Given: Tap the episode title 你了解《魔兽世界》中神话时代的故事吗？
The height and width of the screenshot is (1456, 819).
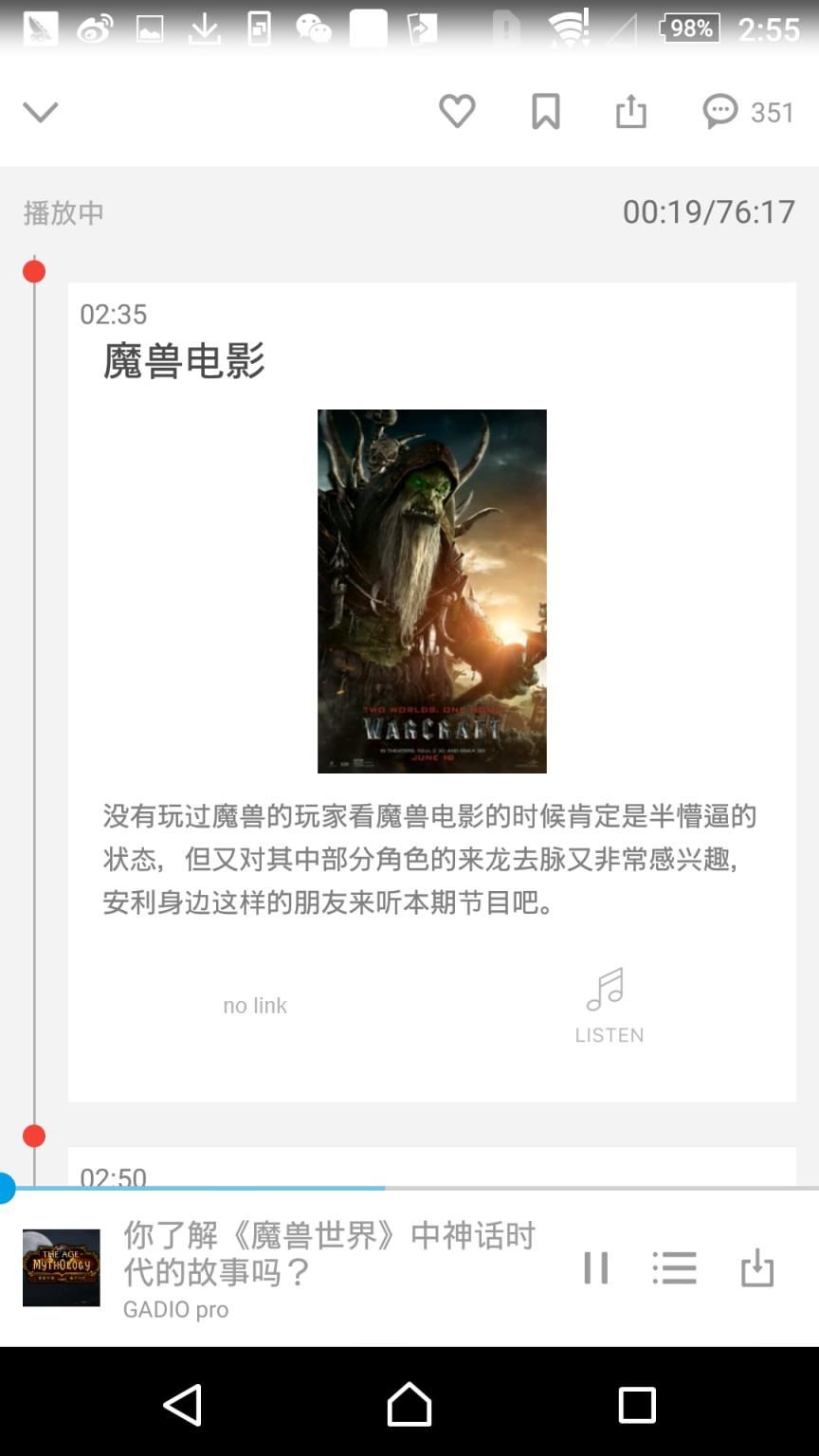Looking at the screenshot, I should [x=329, y=1252].
